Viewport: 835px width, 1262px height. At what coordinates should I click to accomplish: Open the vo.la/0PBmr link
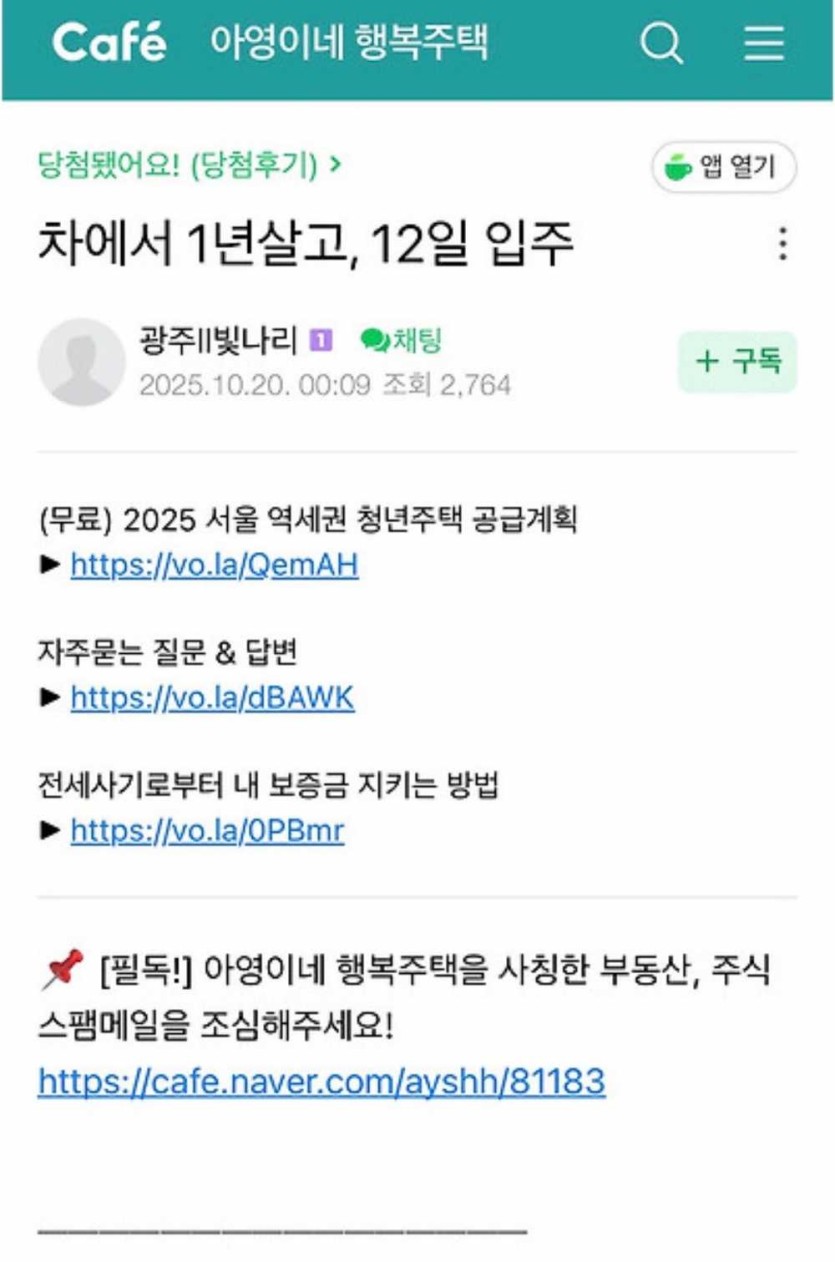coord(207,831)
